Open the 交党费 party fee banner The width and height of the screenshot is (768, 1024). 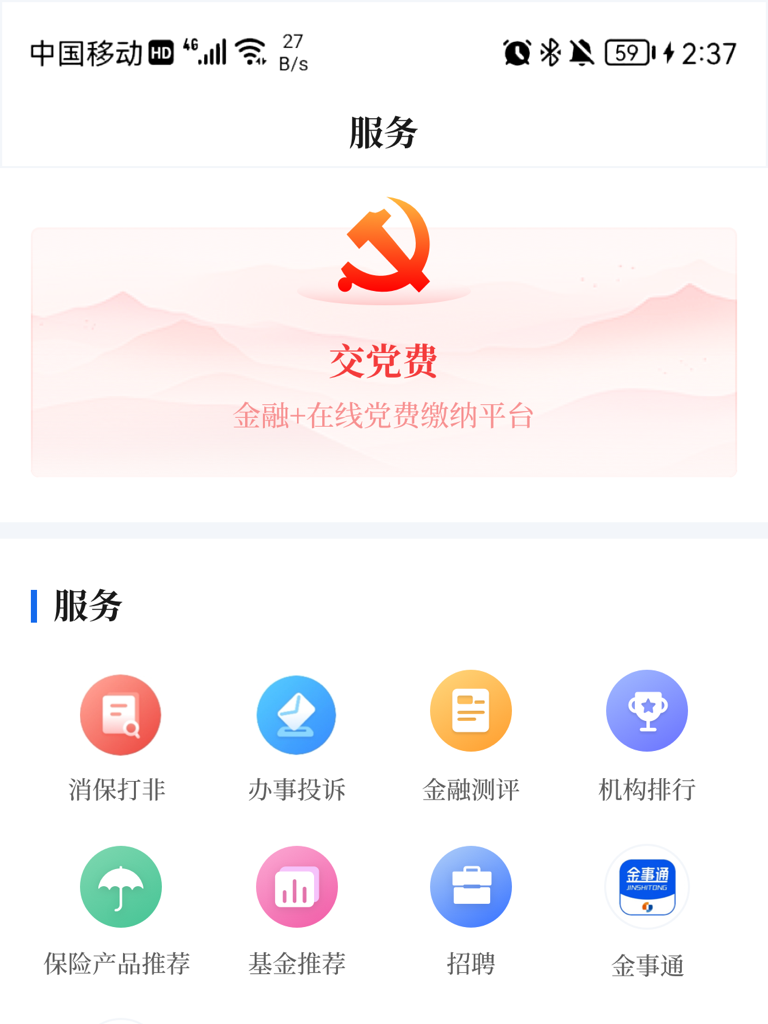(384, 352)
